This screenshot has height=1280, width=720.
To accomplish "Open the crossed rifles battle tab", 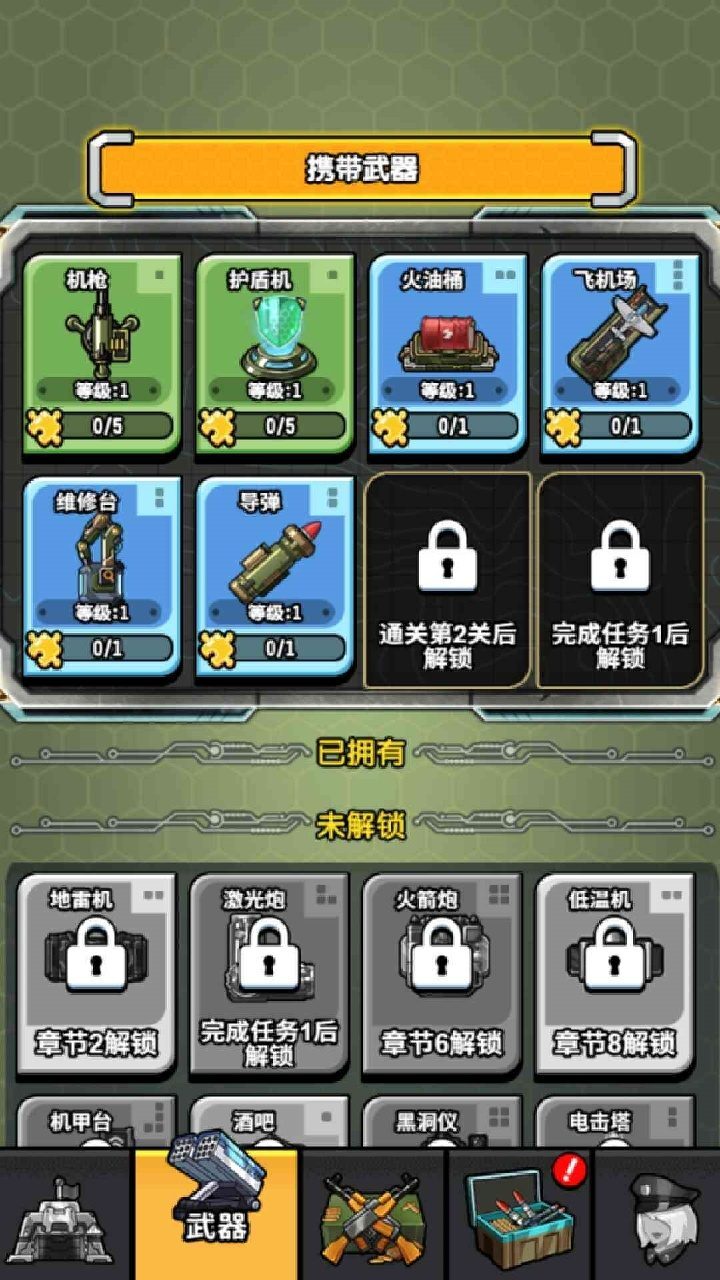I will [372, 1216].
